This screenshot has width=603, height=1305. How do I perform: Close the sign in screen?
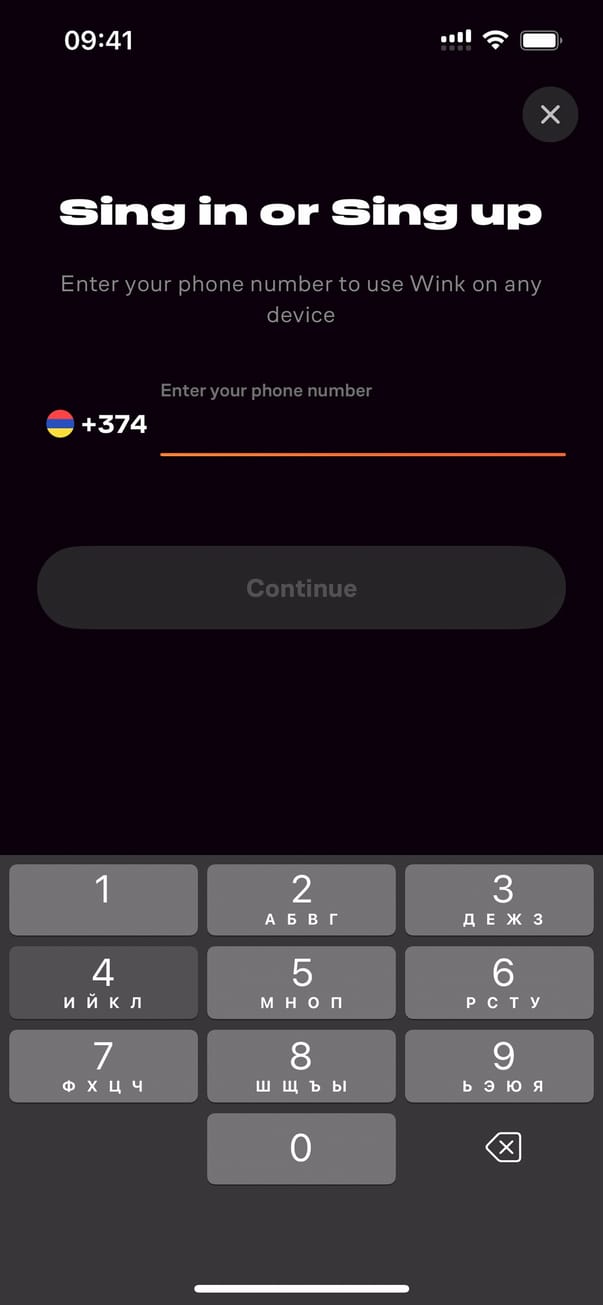coord(550,114)
